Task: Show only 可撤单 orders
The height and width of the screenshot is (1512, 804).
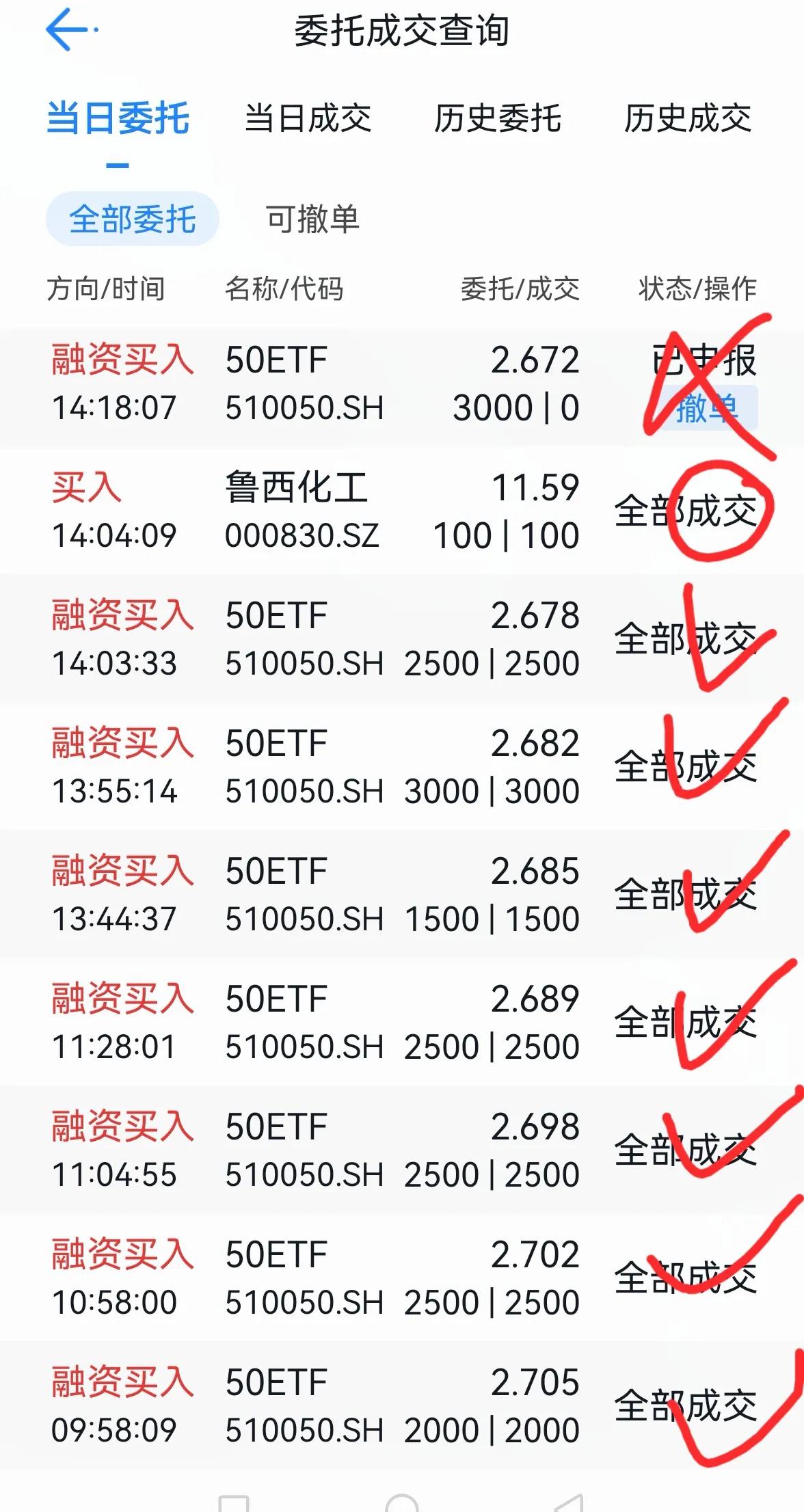Action: point(312,219)
